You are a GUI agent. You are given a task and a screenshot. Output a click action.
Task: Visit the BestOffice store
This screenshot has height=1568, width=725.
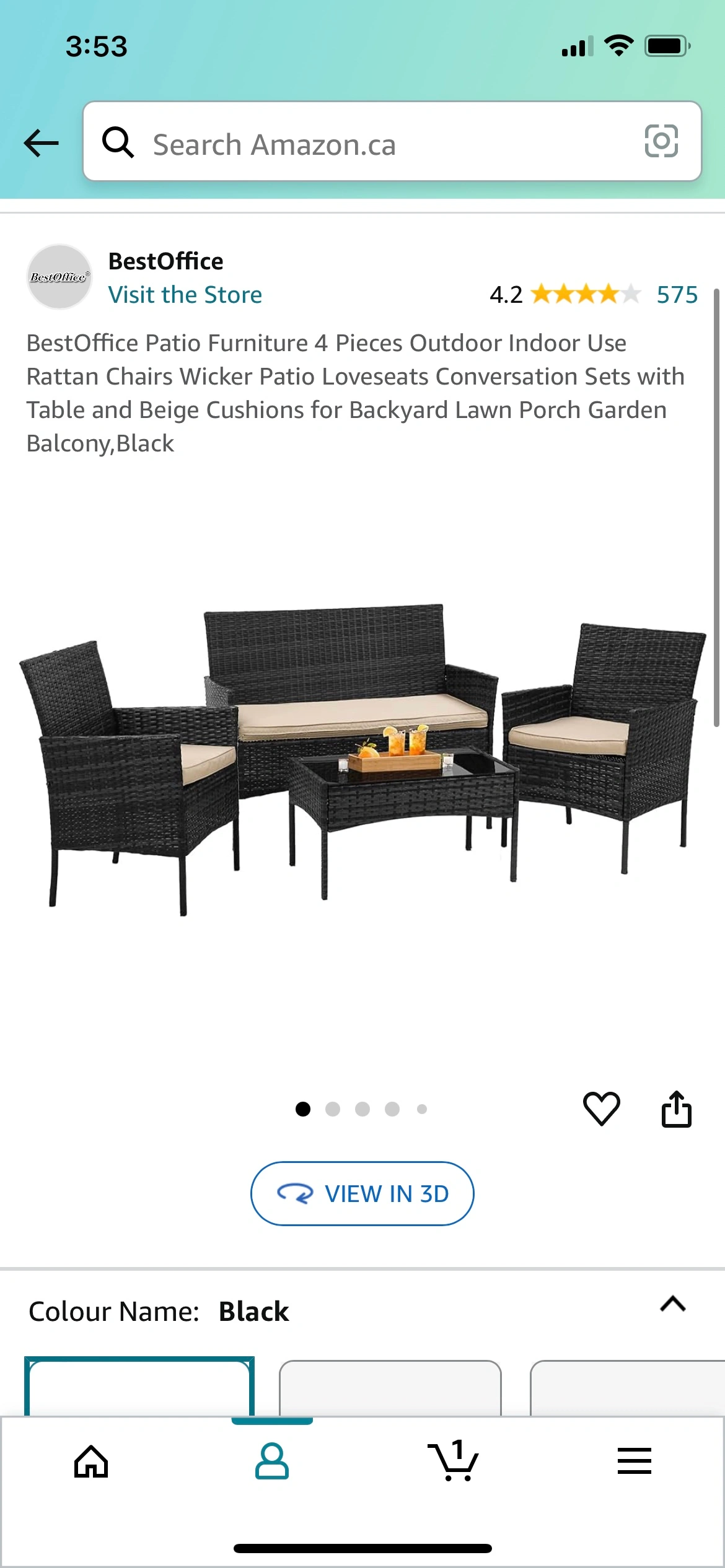(x=185, y=295)
